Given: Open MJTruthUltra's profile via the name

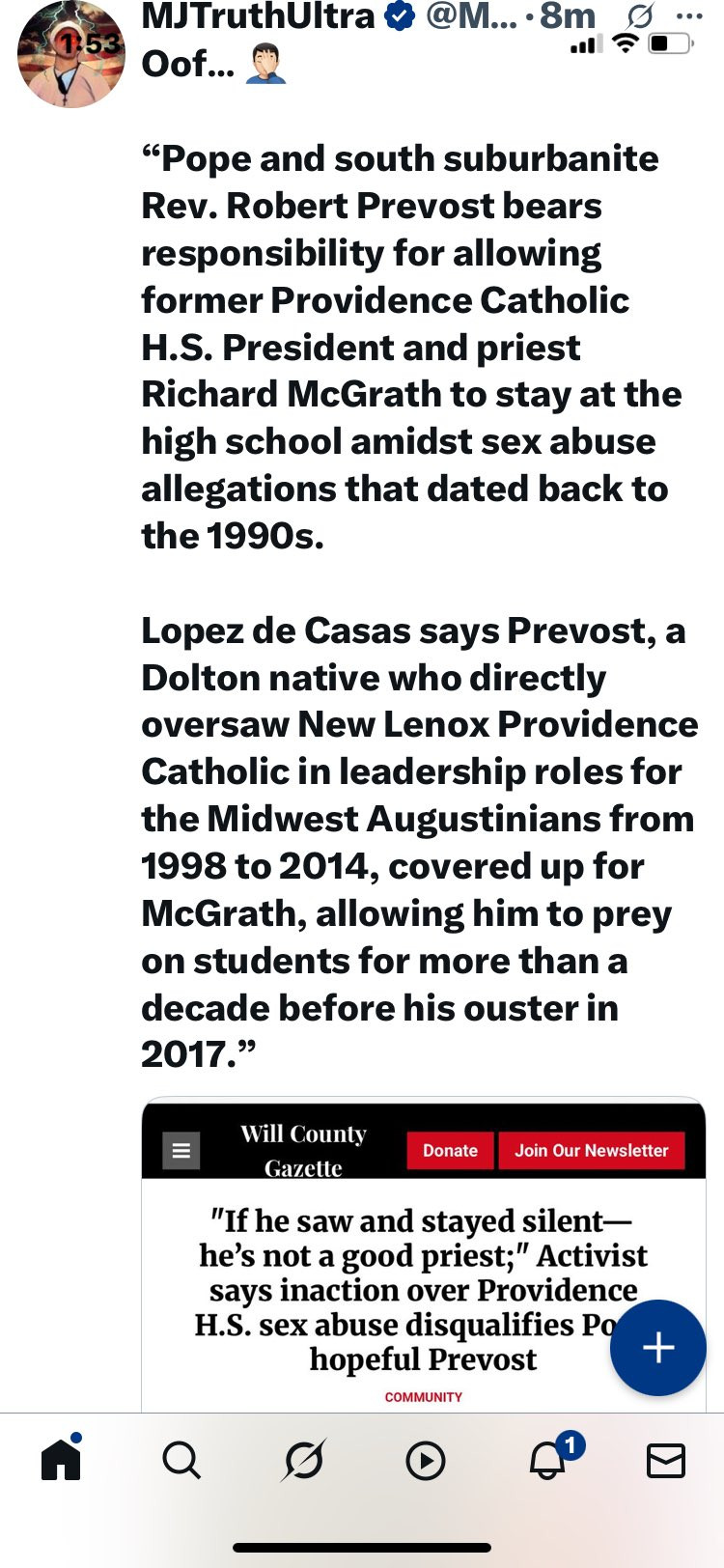Looking at the screenshot, I should pos(258,15).
